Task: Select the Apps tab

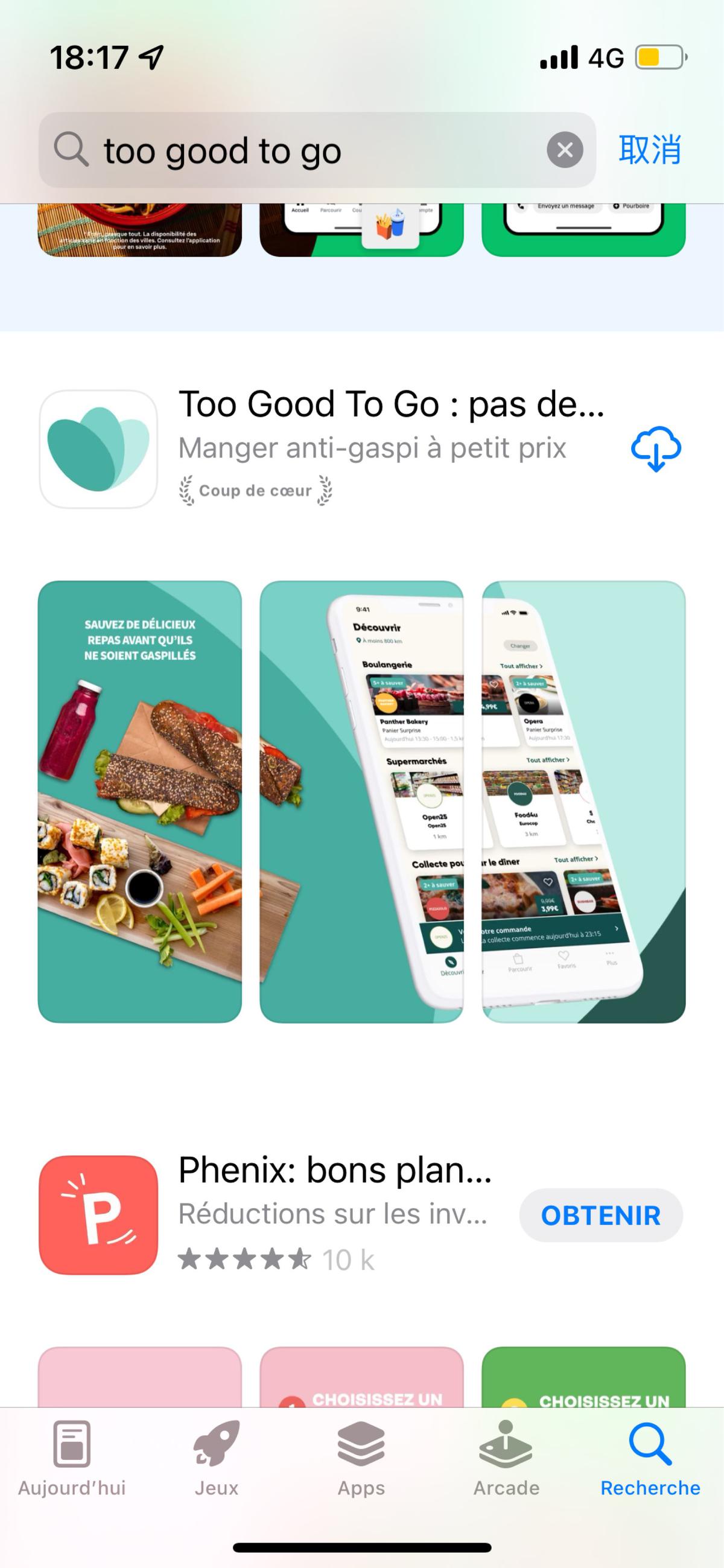Action: click(x=361, y=1458)
